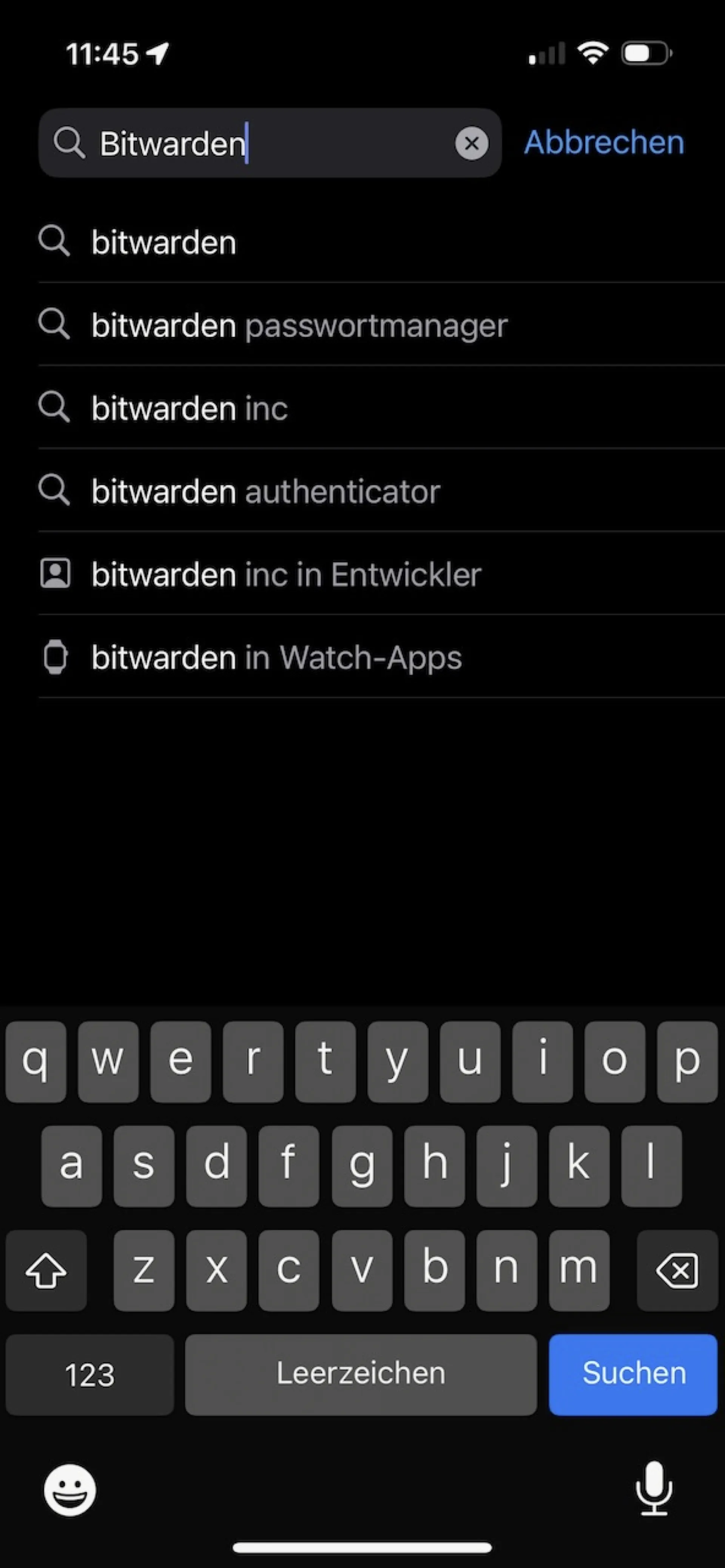Open the emoji keyboard
The width and height of the screenshot is (725, 1568).
point(69,1489)
